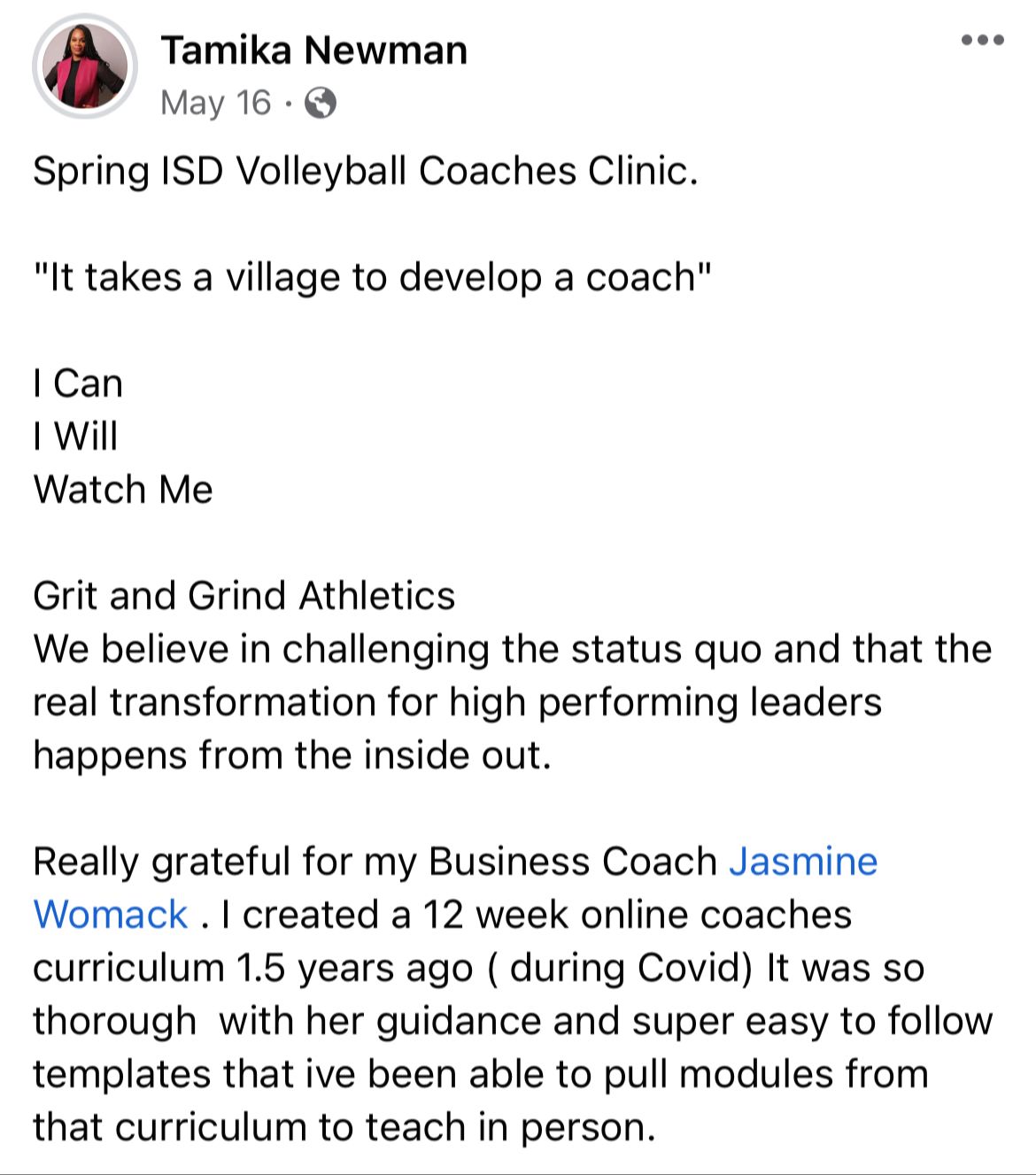Screen dimensions: 1036x1175
Task: Open the post's three-dot options menu
Action: [983, 40]
